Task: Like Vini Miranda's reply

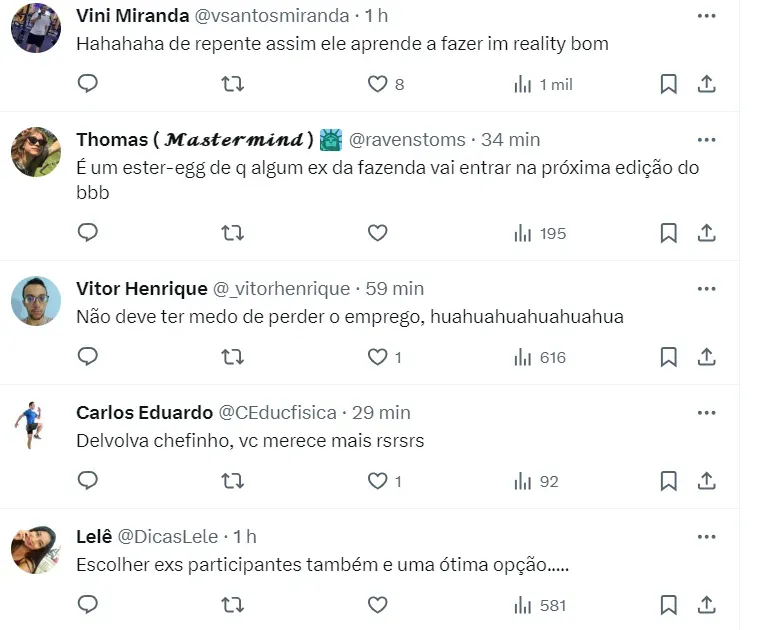Action: tap(377, 85)
